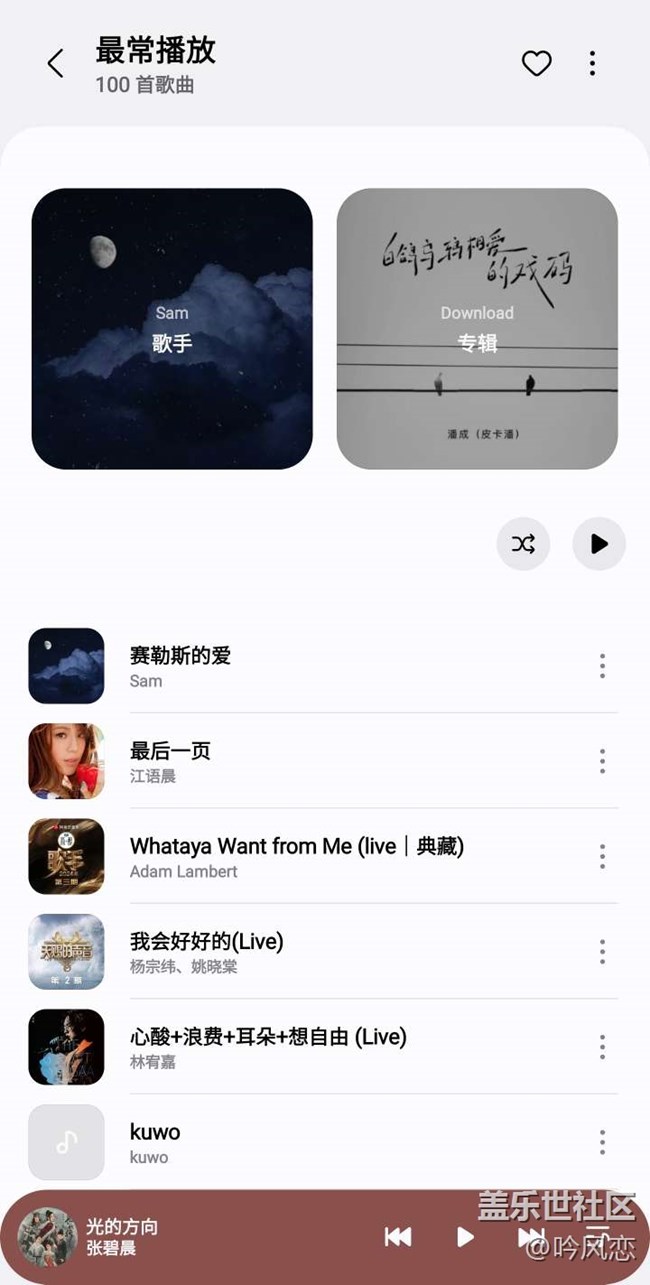Resume playback in the mini player
Viewport: 650px width, 1285px height.
click(465, 1237)
